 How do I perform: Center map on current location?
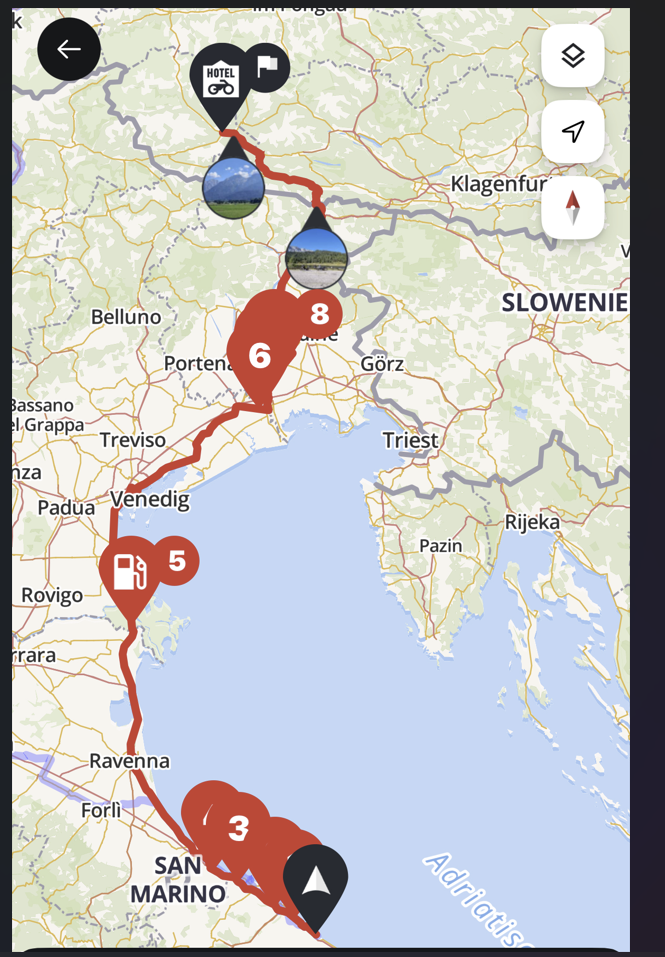(x=572, y=131)
